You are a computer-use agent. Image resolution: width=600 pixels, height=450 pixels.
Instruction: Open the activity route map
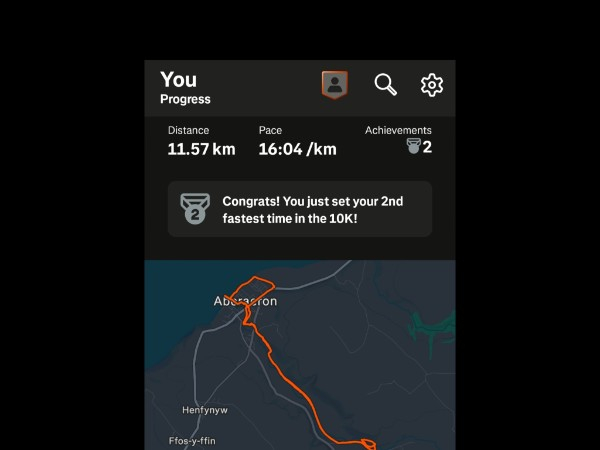point(300,355)
